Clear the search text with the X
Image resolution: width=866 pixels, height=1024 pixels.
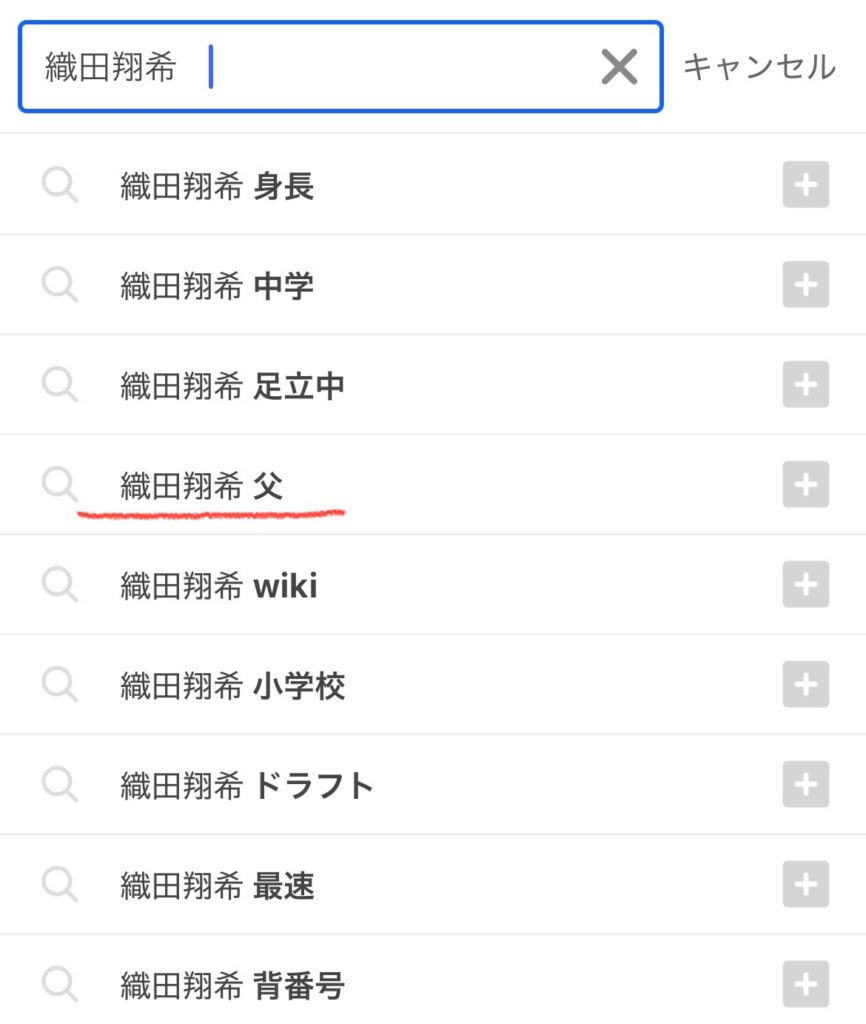tap(619, 67)
